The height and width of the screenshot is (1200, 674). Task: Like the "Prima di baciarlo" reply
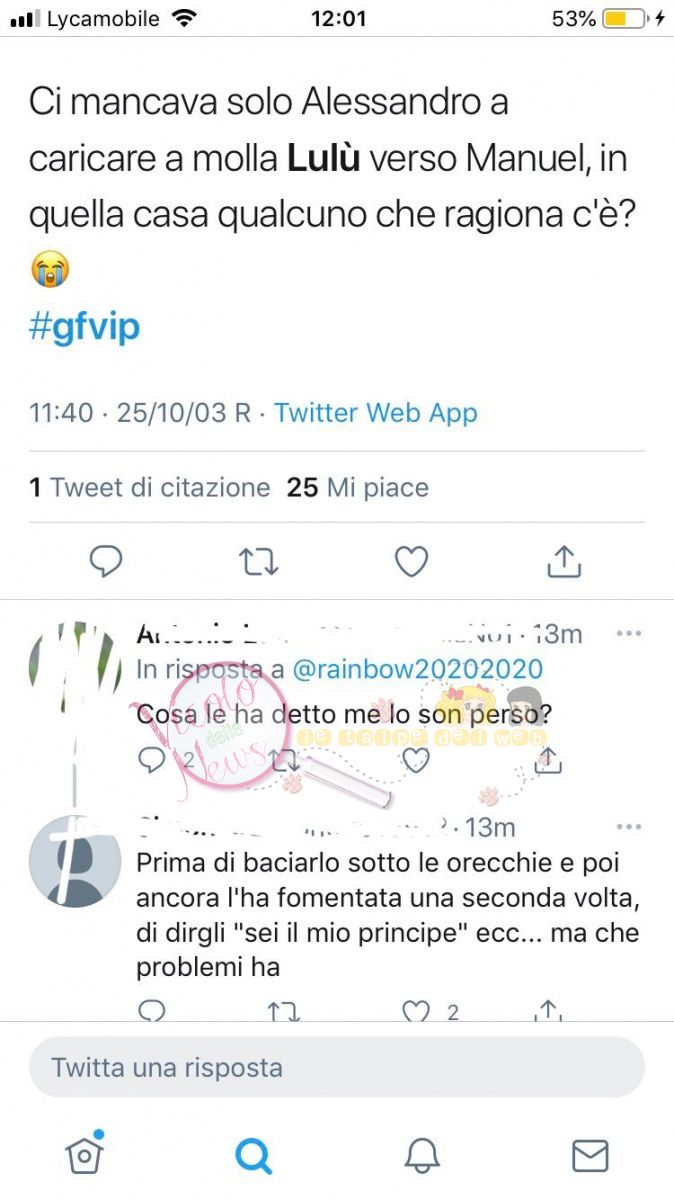(x=416, y=1011)
